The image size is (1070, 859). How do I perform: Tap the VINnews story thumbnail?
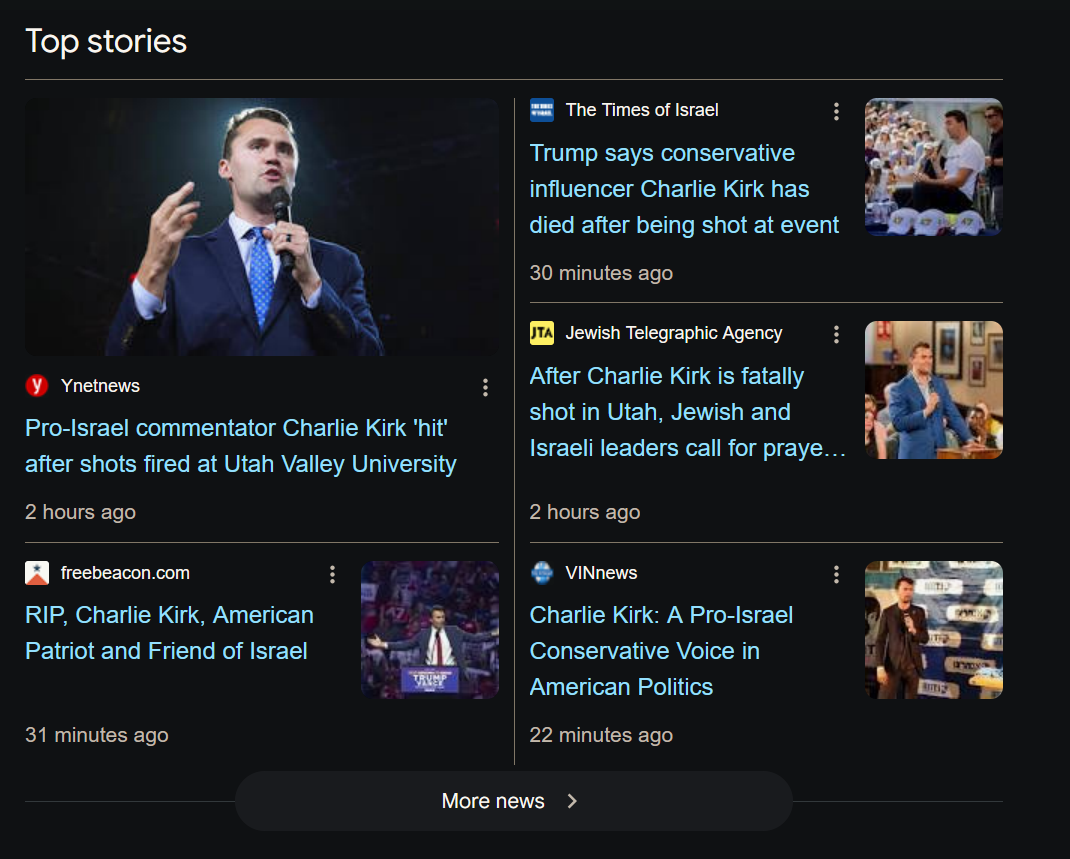coord(933,630)
